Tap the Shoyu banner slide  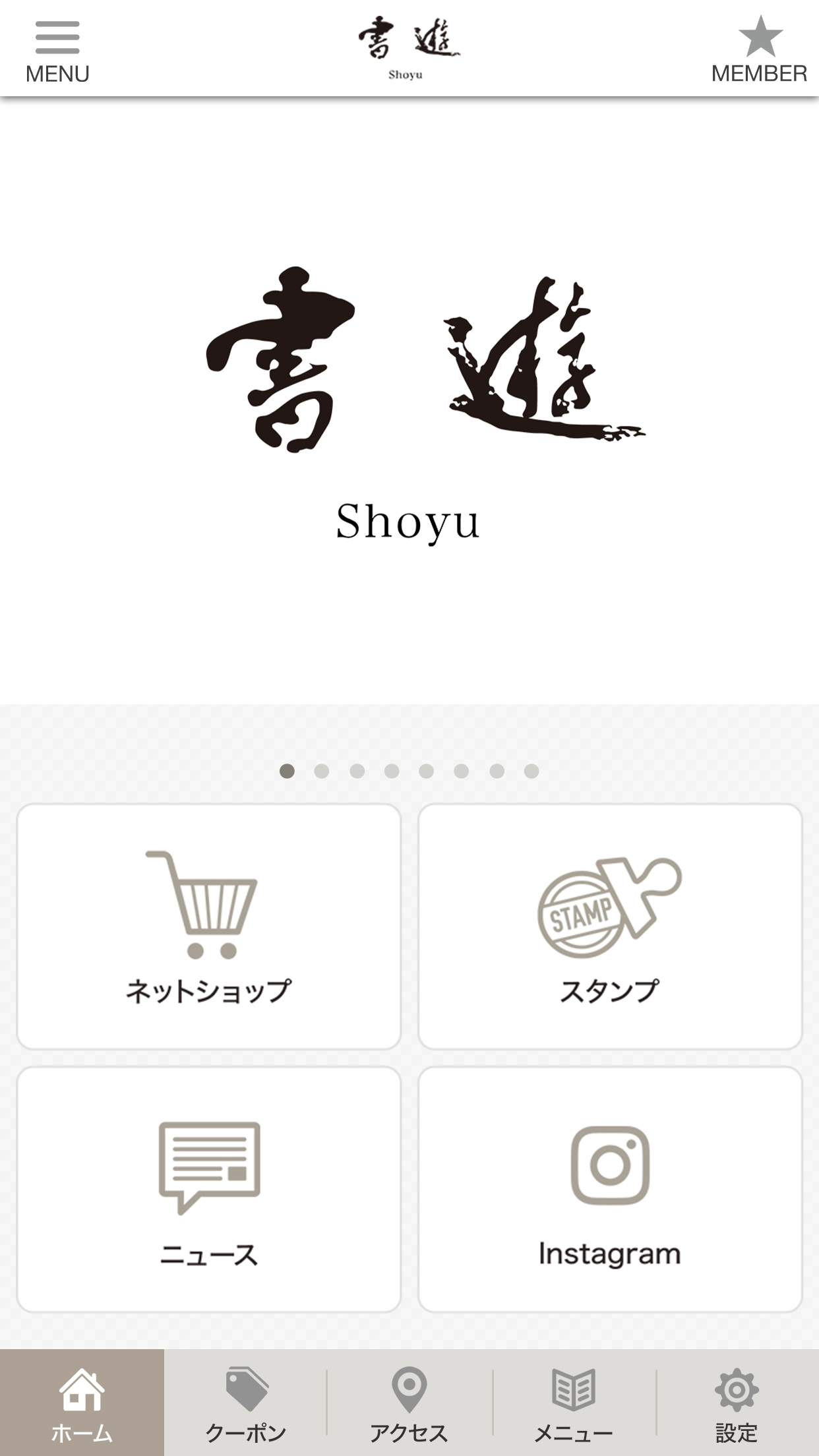tap(409, 402)
